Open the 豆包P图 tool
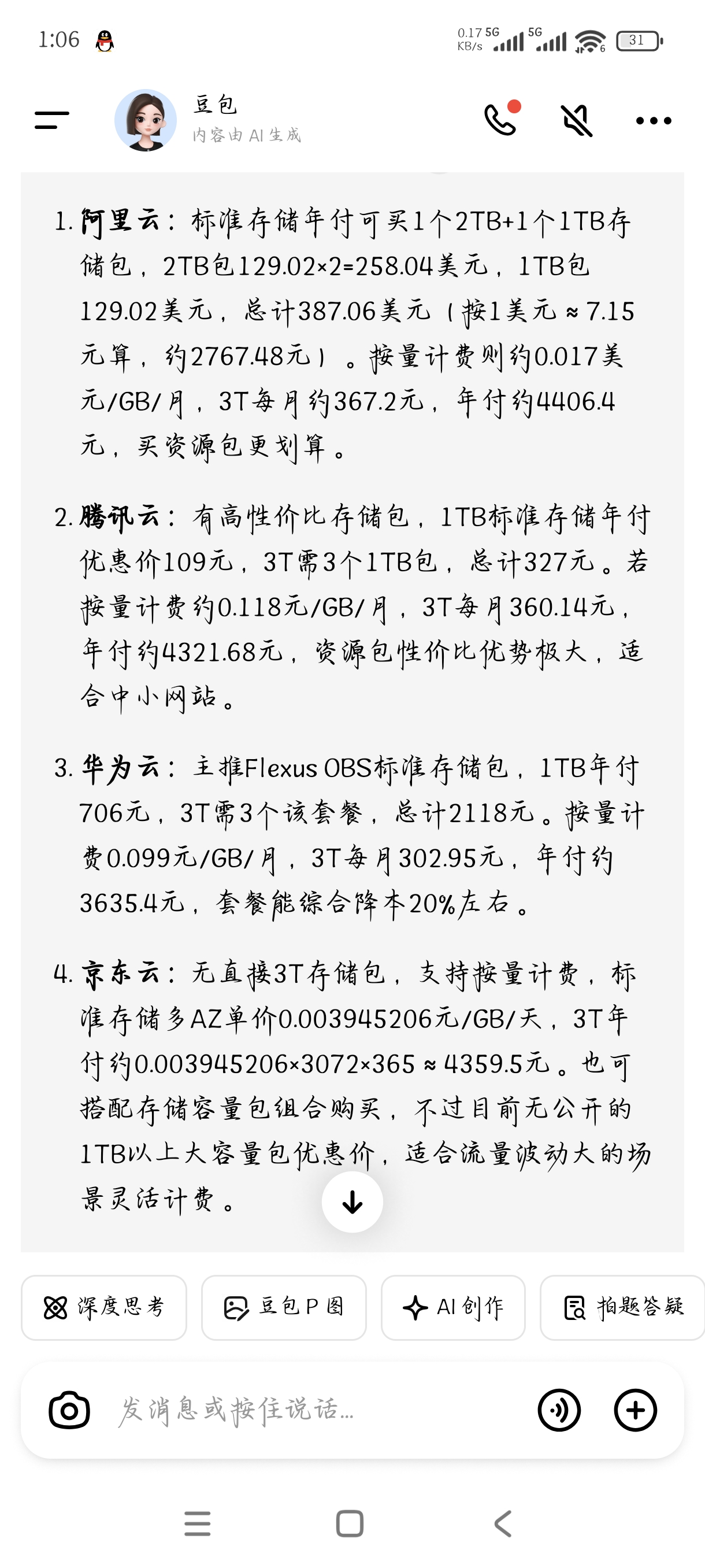705x1568 pixels. 284,1307
